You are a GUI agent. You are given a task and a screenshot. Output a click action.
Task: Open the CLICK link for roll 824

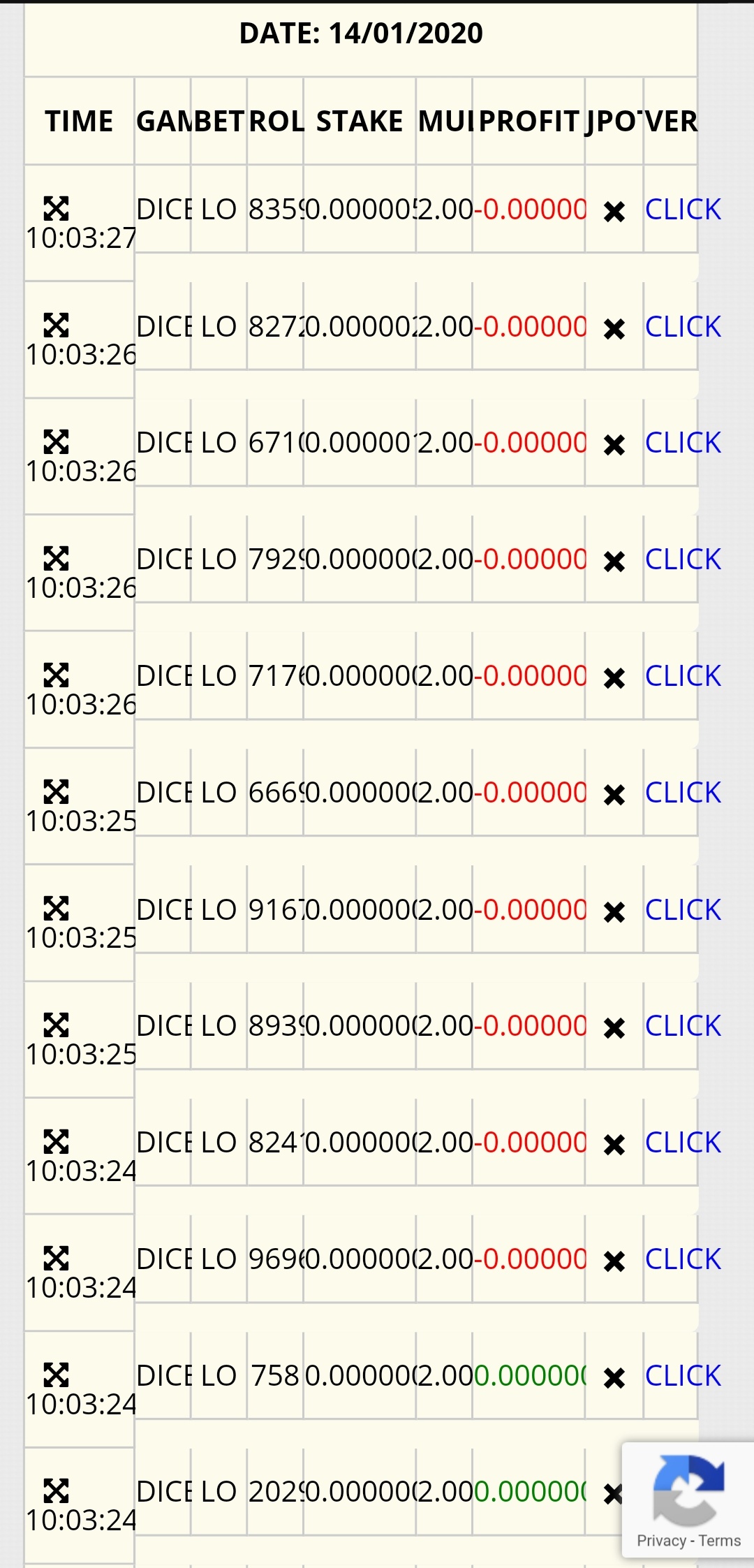(683, 1143)
